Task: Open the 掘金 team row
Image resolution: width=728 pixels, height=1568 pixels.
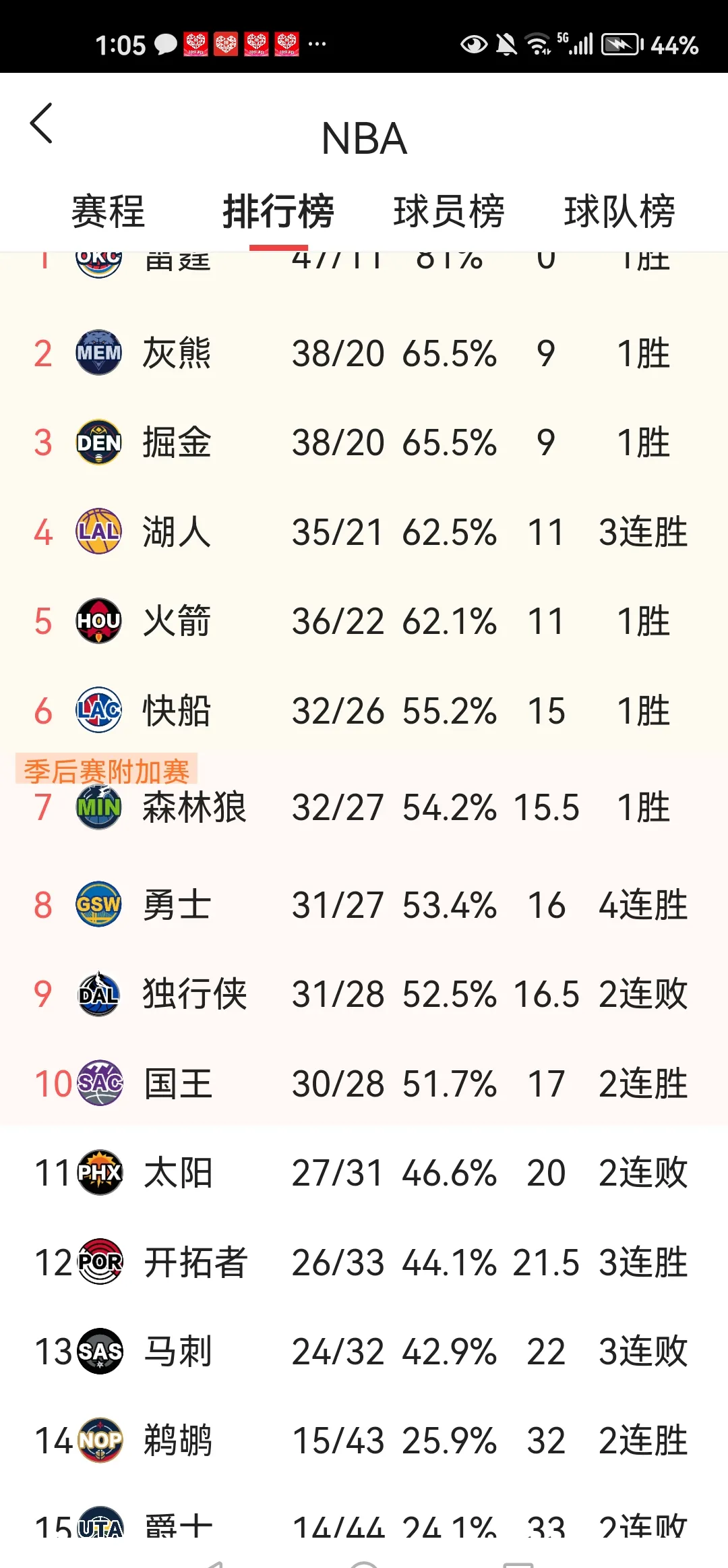Action: click(177, 443)
